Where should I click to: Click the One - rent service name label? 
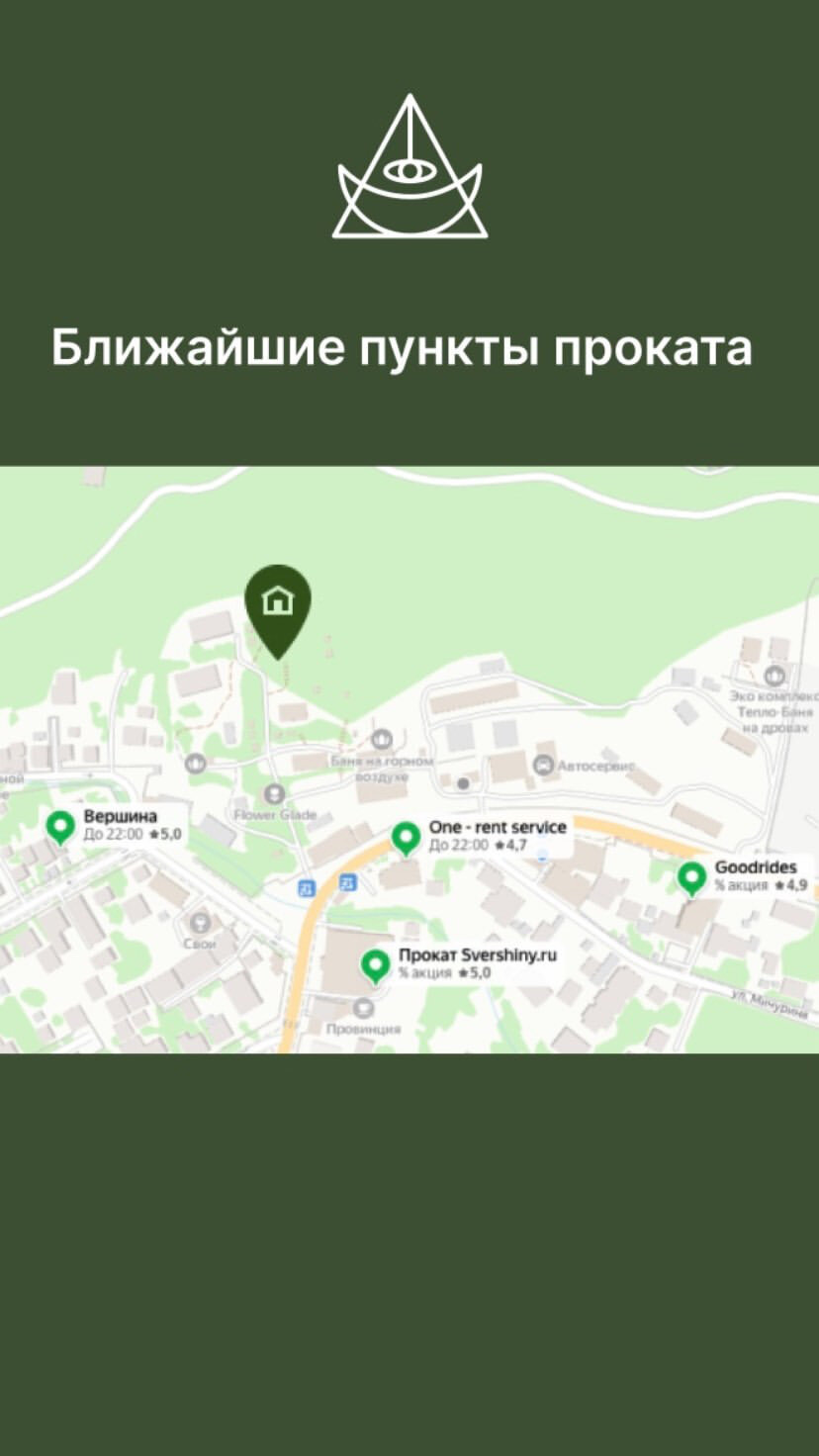pos(498,827)
